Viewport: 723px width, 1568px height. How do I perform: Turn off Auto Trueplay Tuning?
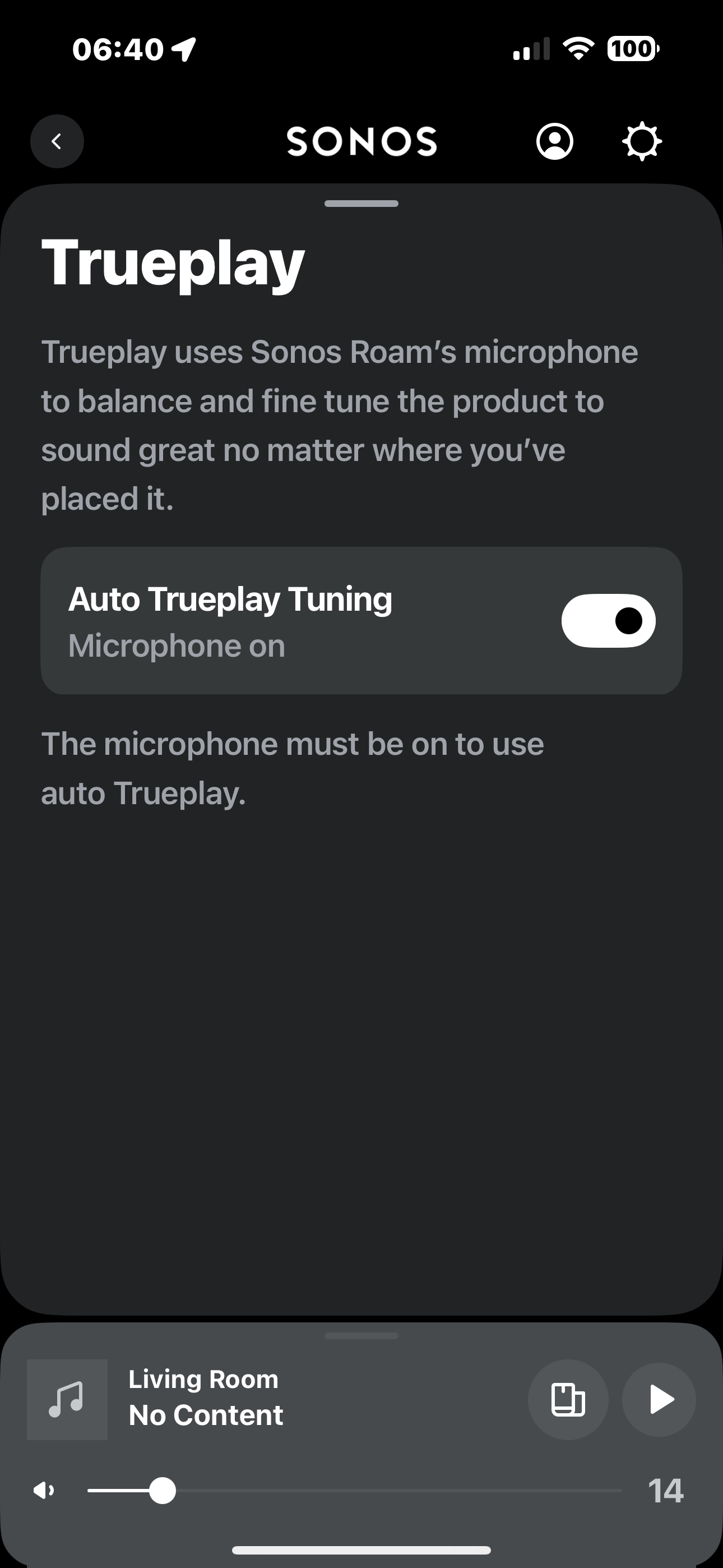(x=608, y=621)
